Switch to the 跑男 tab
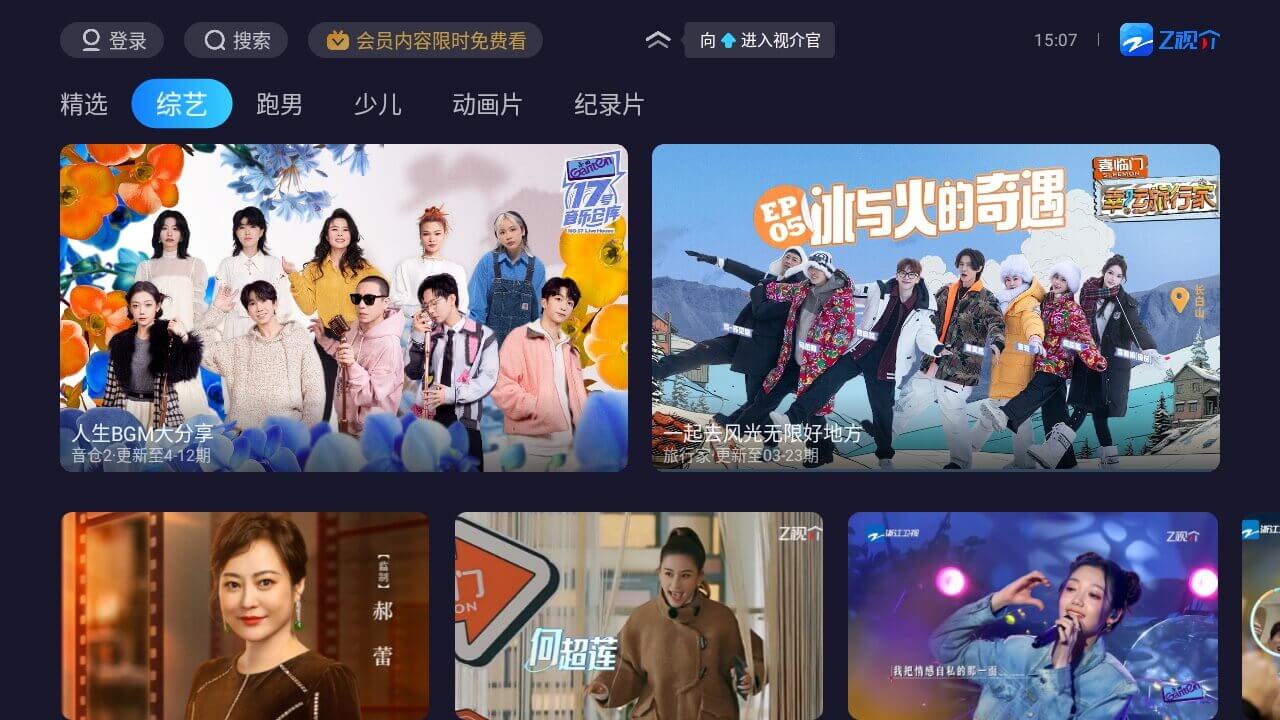The width and height of the screenshot is (1280, 720). point(280,104)
